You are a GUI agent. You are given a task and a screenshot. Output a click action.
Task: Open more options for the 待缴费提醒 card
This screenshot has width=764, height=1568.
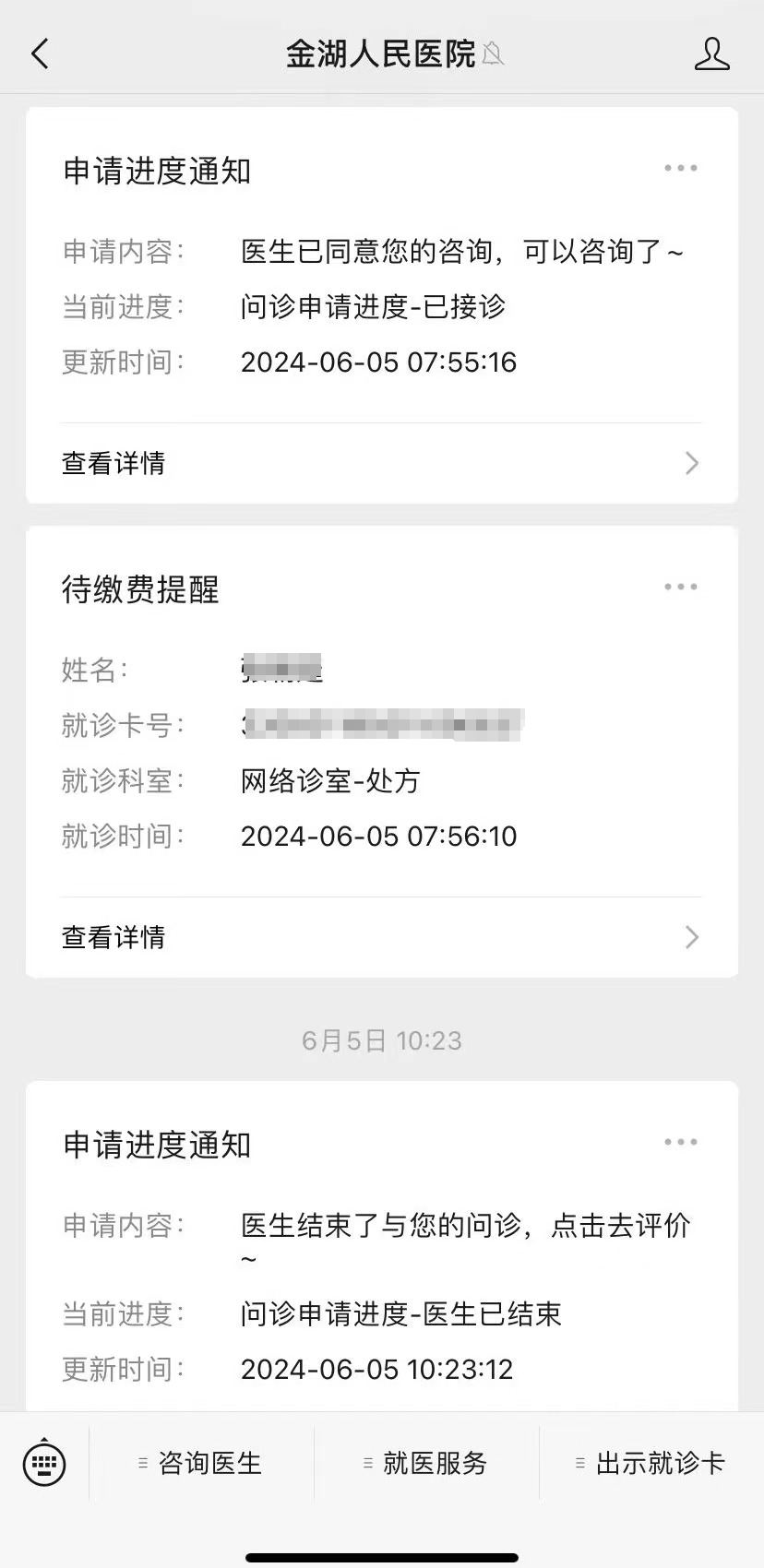point(680,588)
